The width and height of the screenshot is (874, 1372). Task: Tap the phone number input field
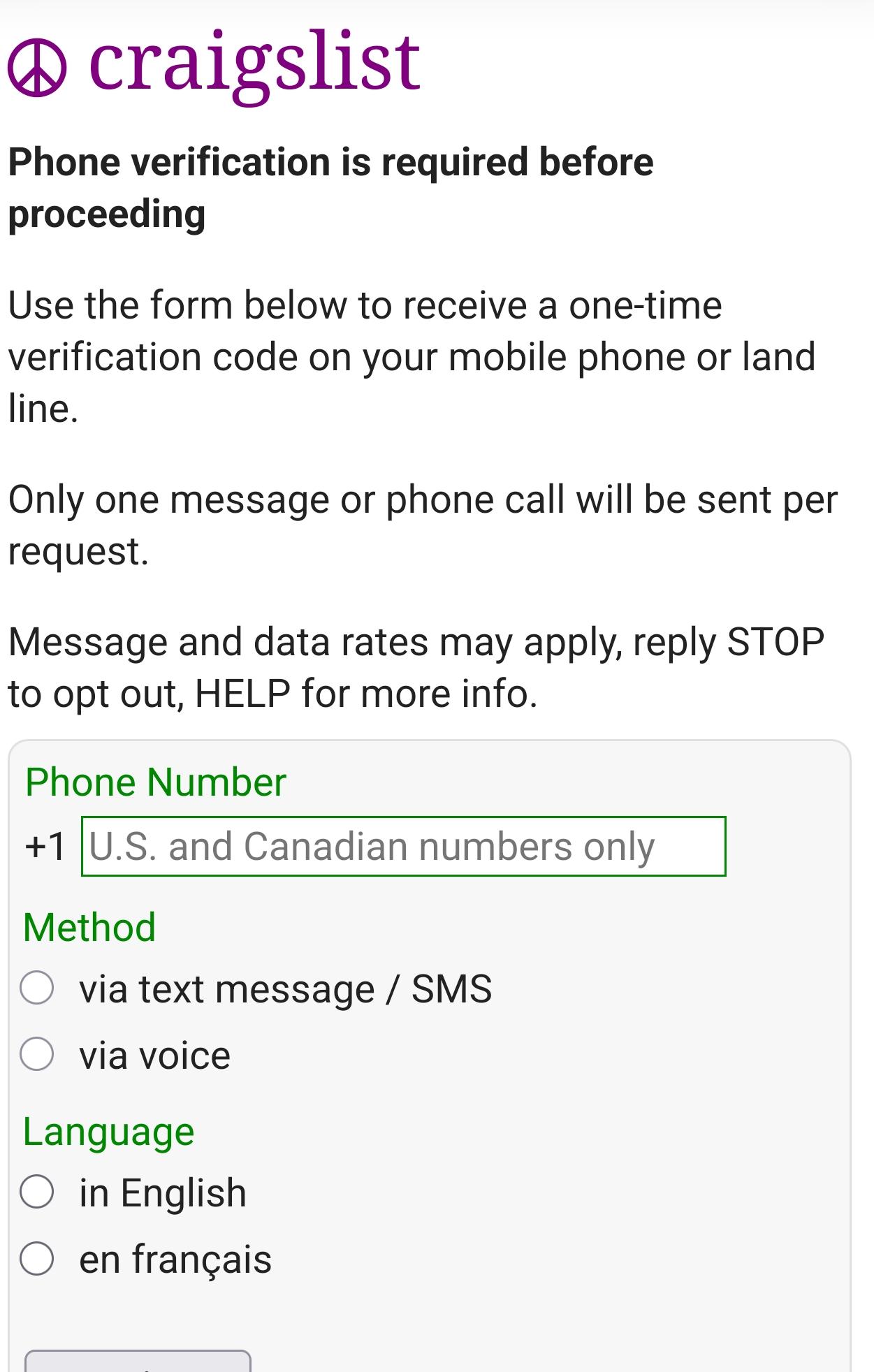coord(403,846)
